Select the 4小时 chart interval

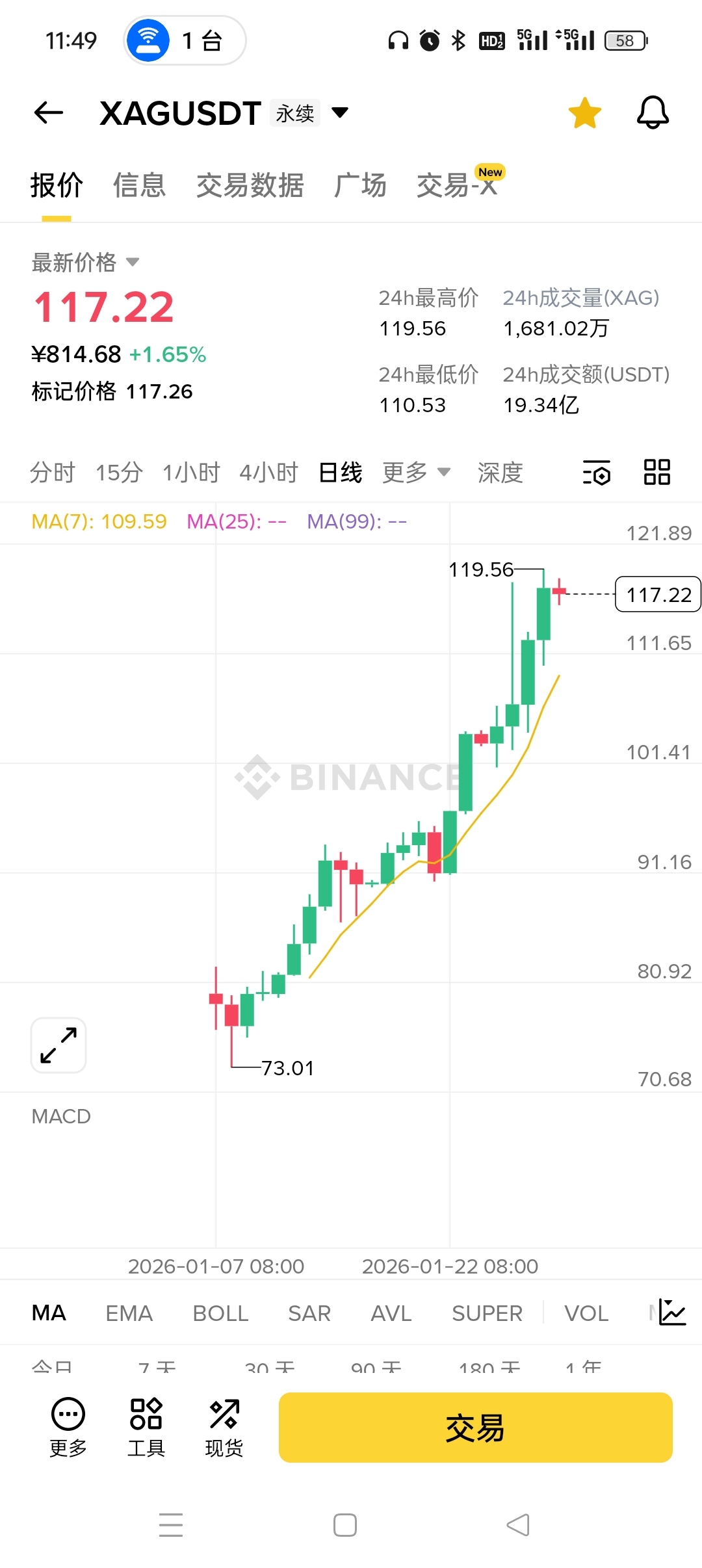268,473
